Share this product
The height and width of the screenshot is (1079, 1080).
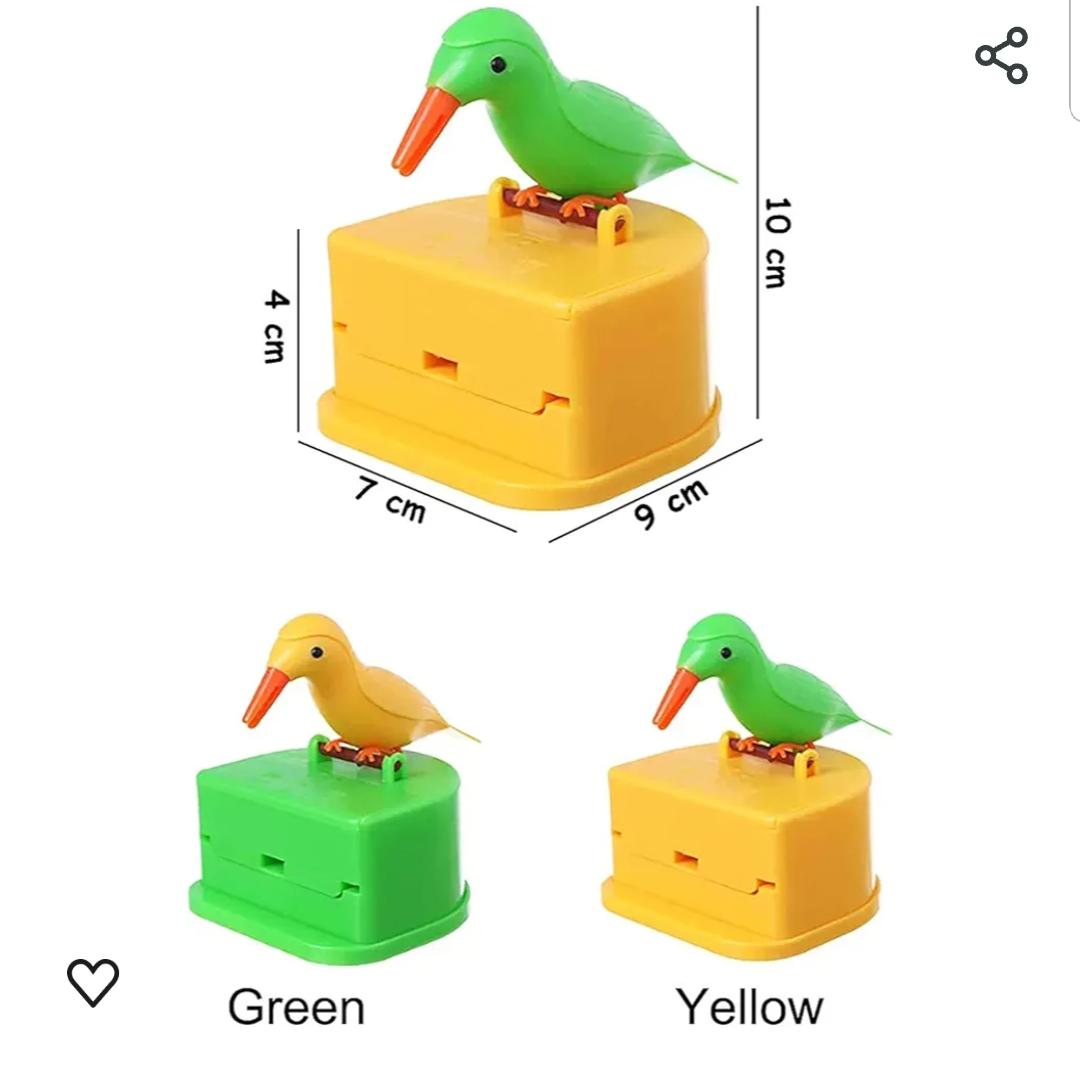tap(1002, 56)
